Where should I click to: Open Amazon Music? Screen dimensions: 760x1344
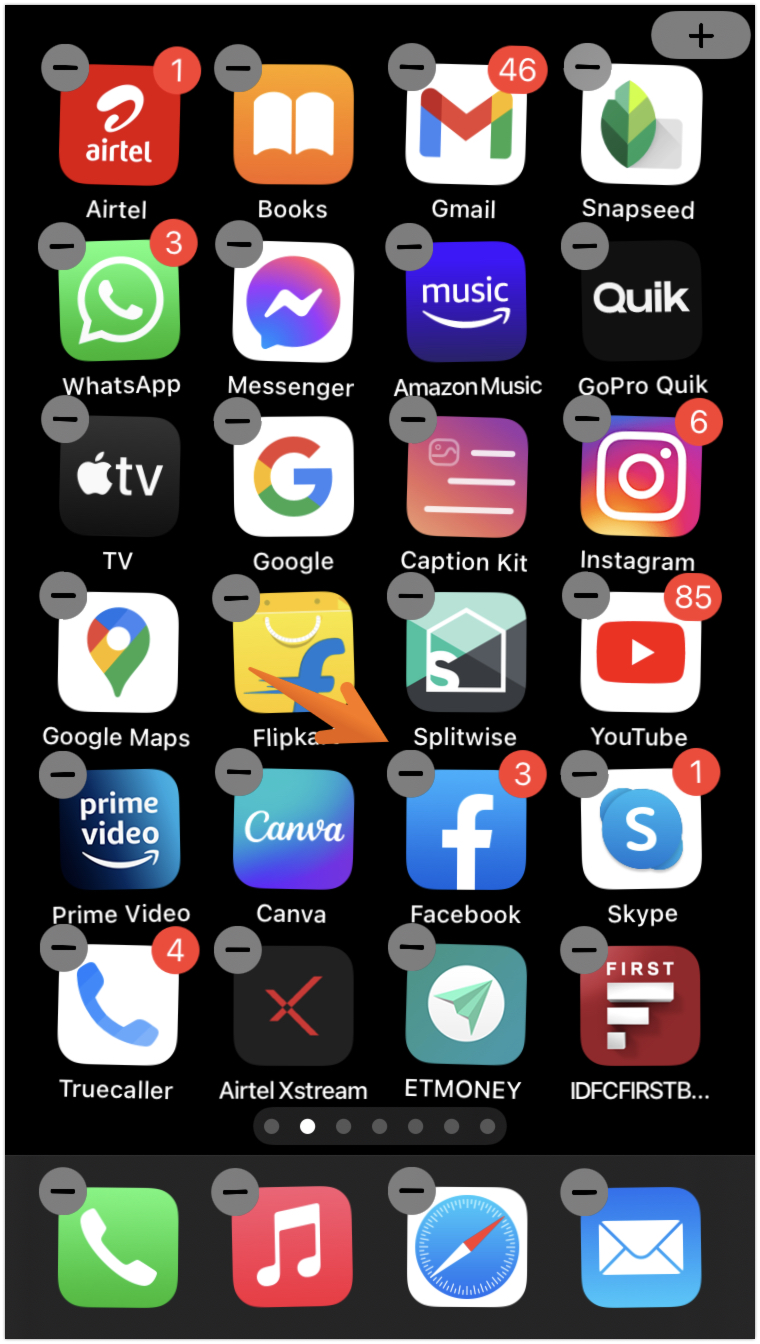(466, 302)
